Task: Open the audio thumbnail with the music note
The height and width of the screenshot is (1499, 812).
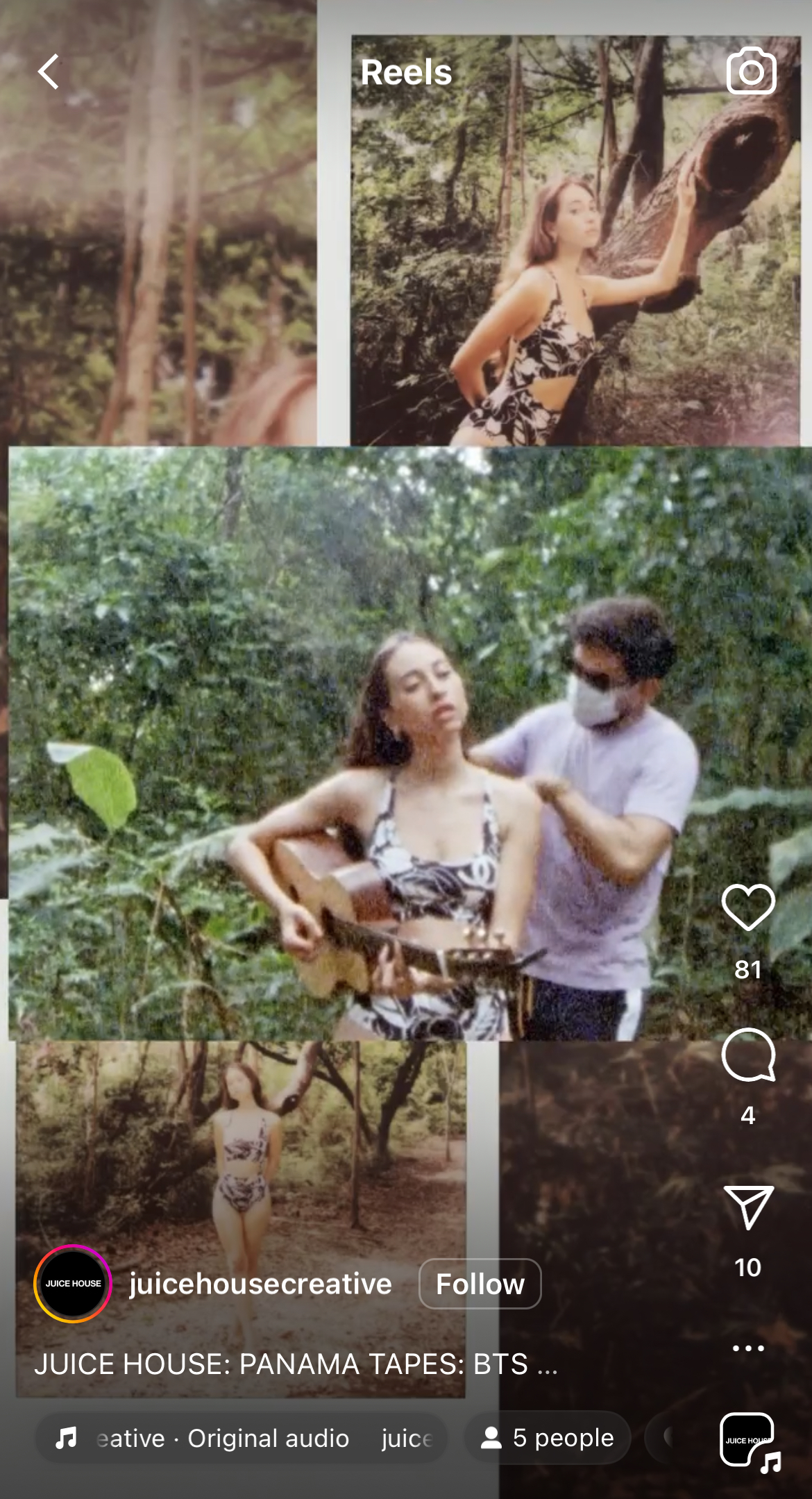Action: click(750, 1441)
